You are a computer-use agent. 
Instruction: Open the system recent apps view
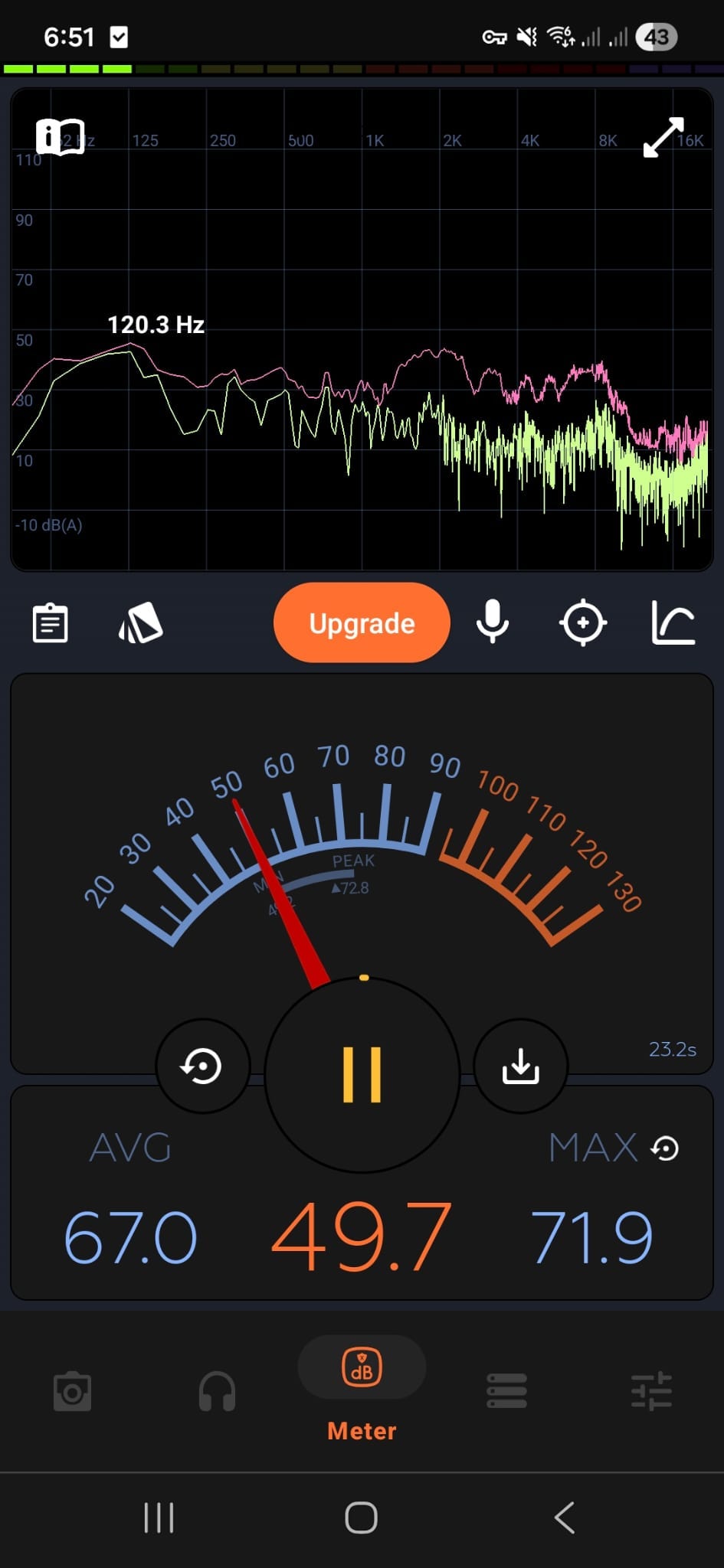click(x=159, y=1517)
